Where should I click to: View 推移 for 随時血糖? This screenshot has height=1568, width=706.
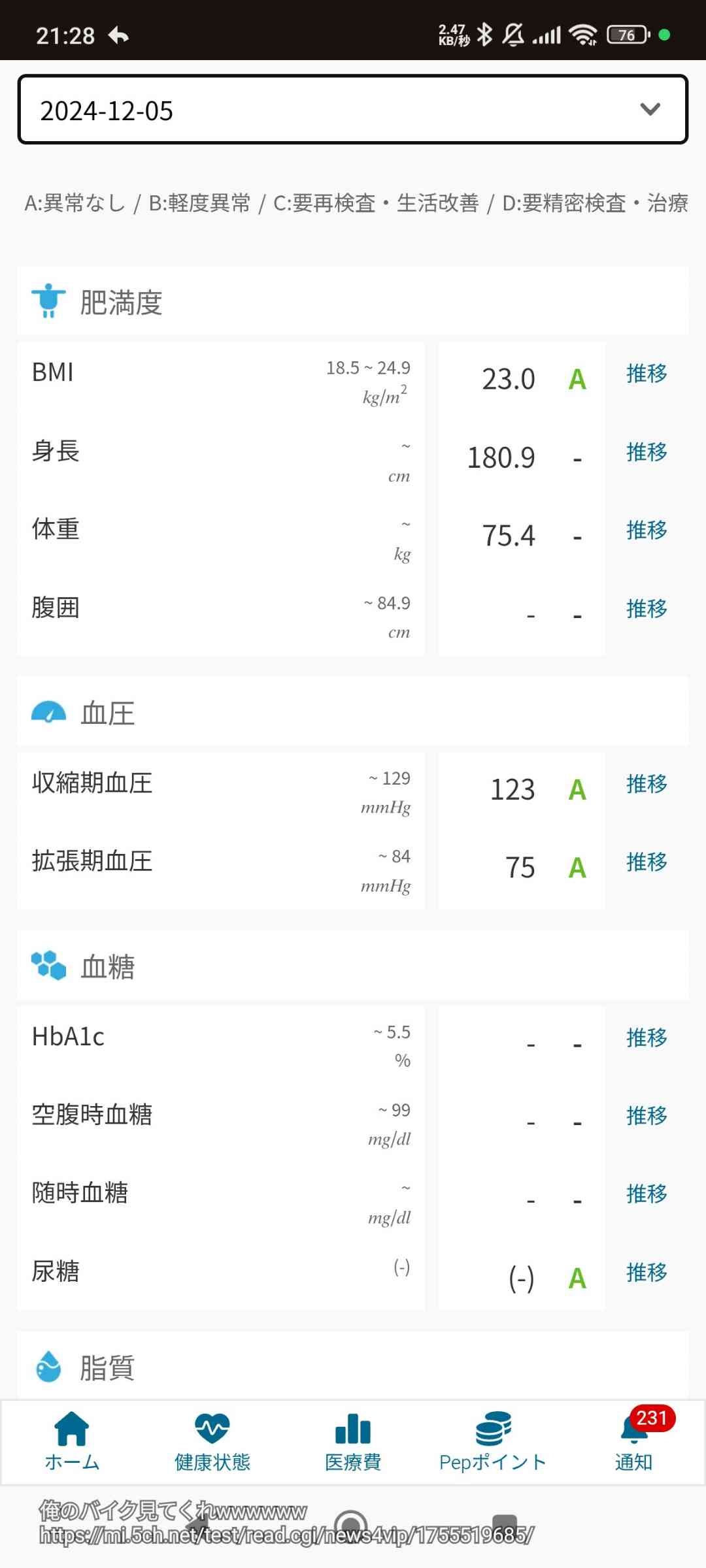point(647,1194)
